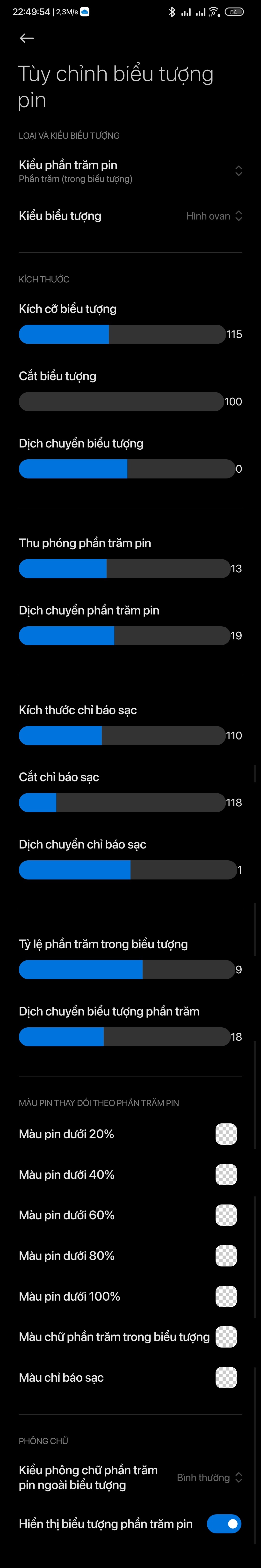Choose Màu chữ phần trăm trong biểu tượng color
Image resolution: width=261 pixels, height=1568 pixels.
pyautogui.click(x=226, y=1337)
